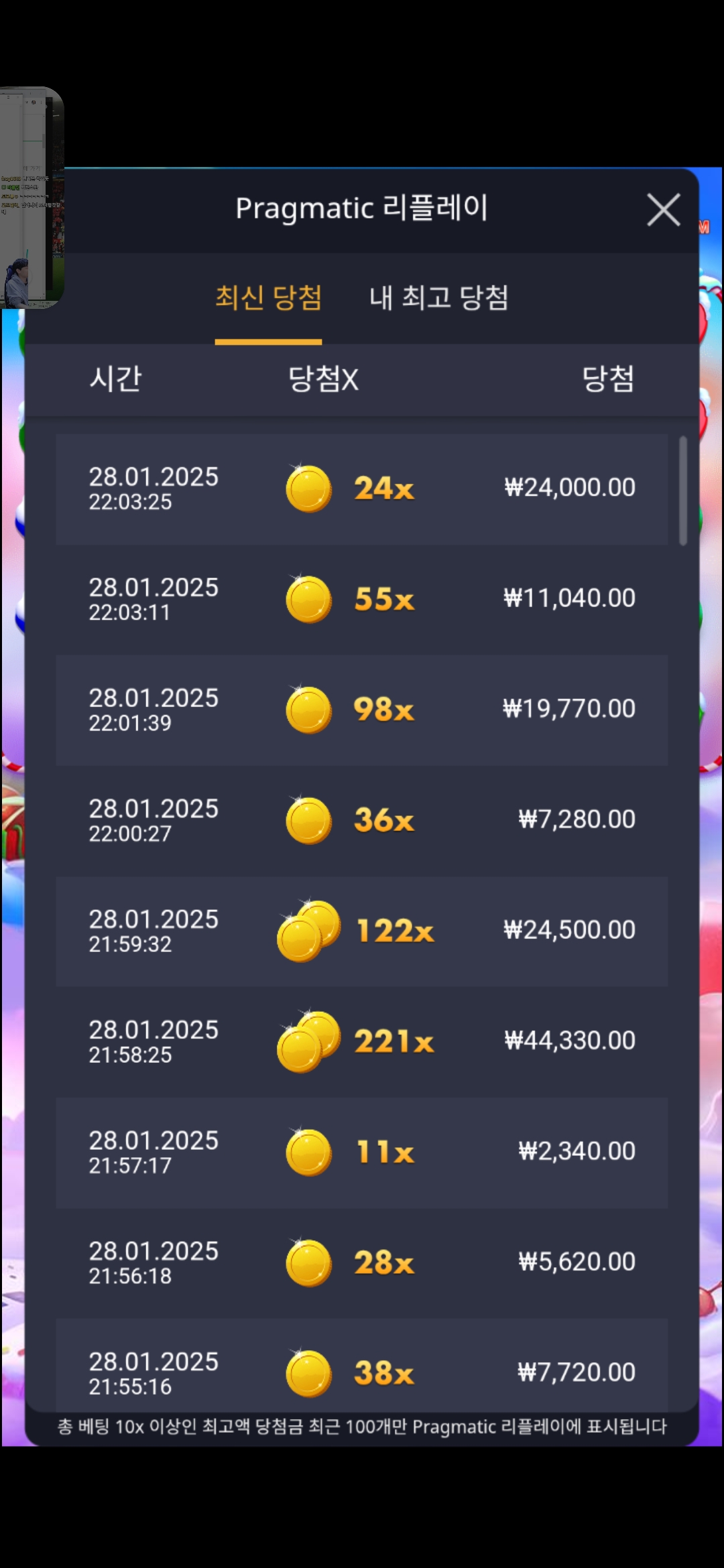
Task: Open the 221x win replay ₩44,330.00
Action: click(x=361, y=1041)
